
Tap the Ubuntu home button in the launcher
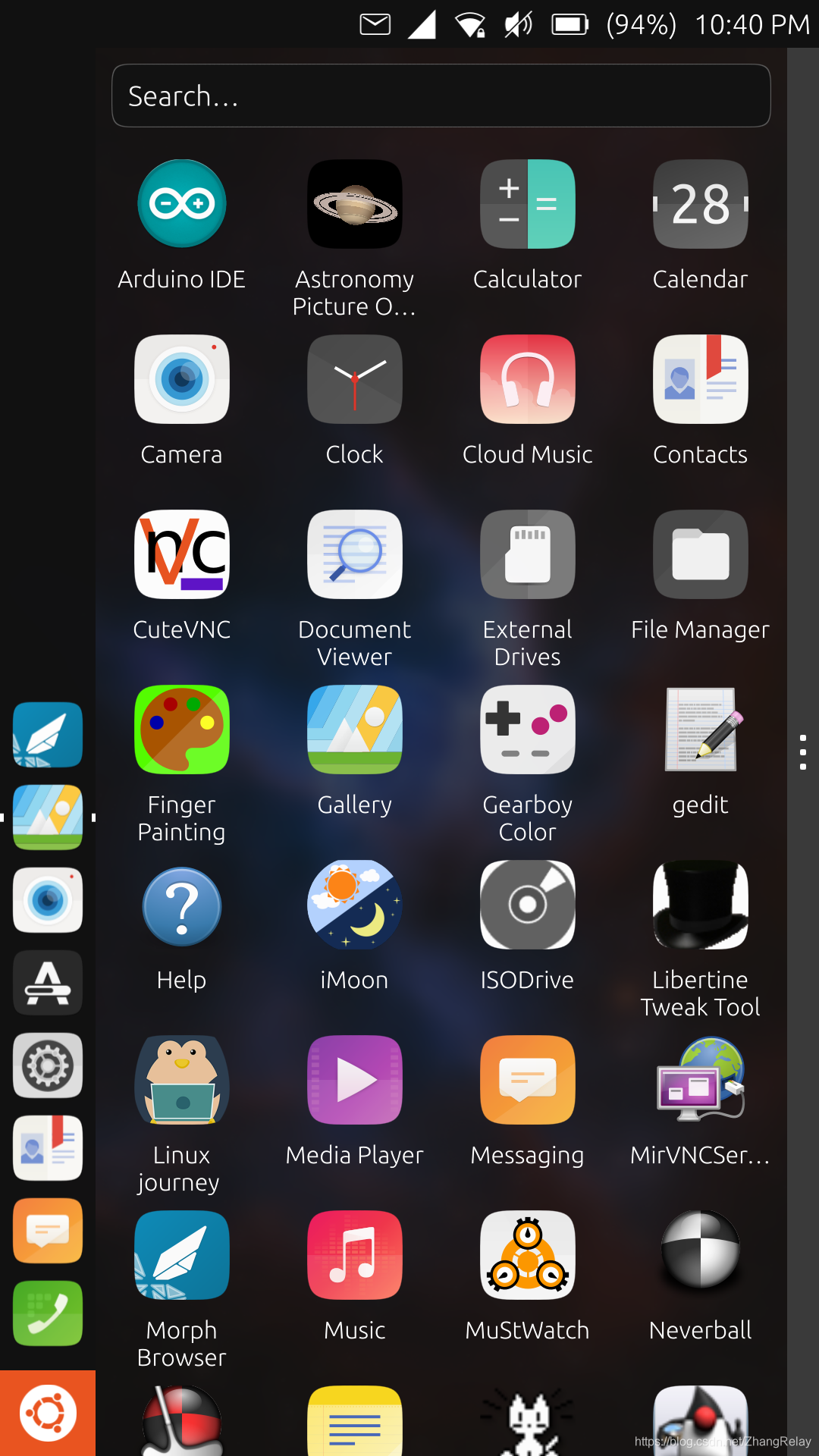48,1414
